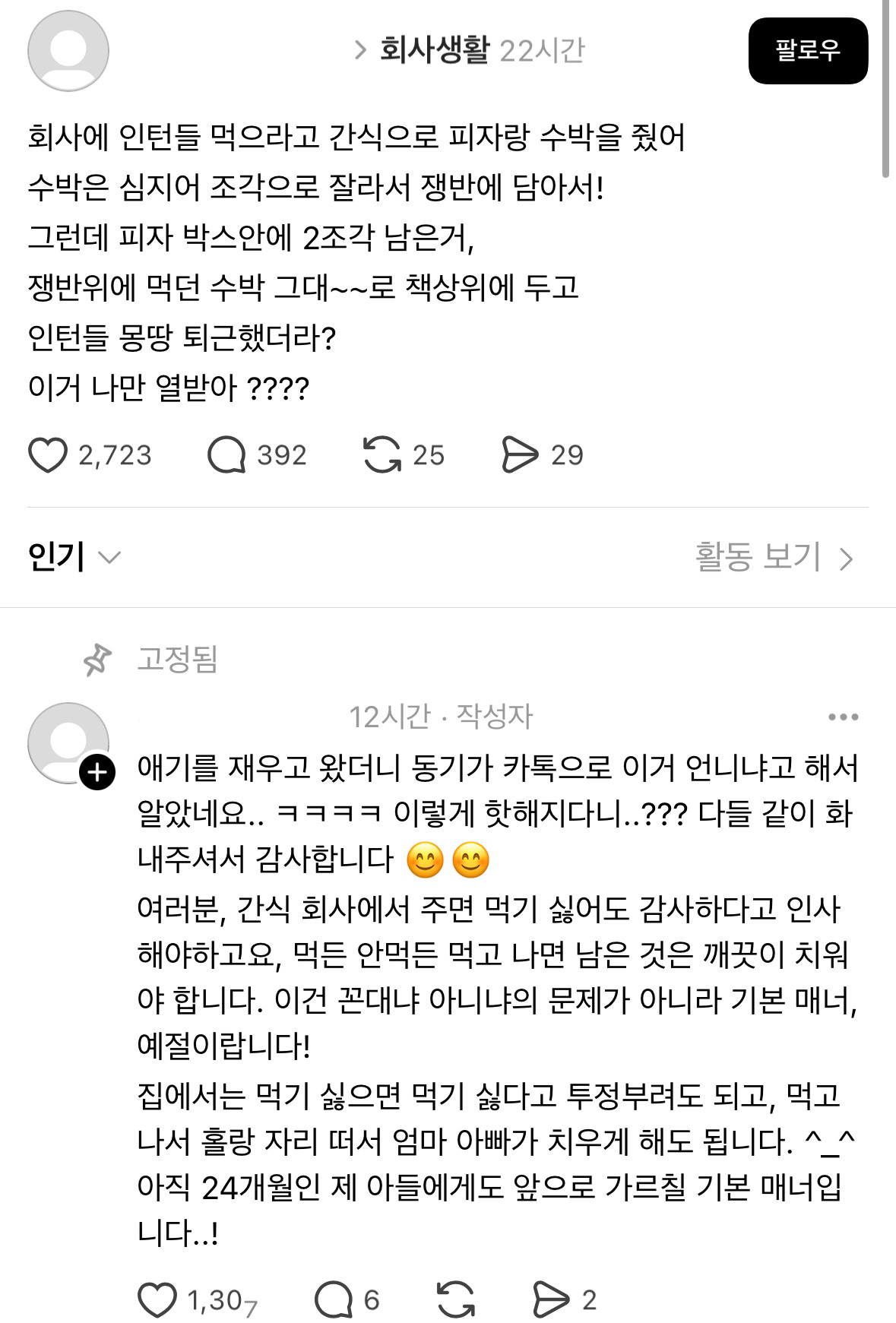Like the post with the heart icon

coord(49,455)
